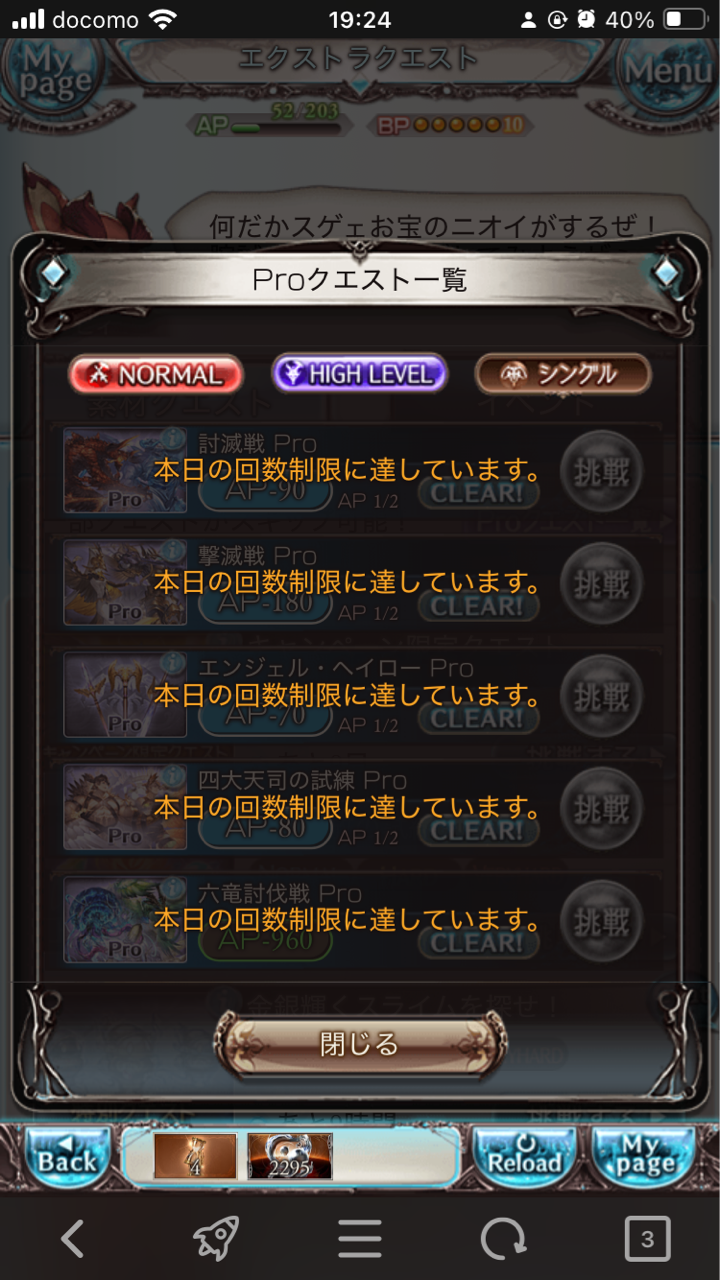The height and width of the screenshot is (1280, 720).
Task: Tap the 挑戦 button for 撃滅戦 Pro
Action: [600, 583]
